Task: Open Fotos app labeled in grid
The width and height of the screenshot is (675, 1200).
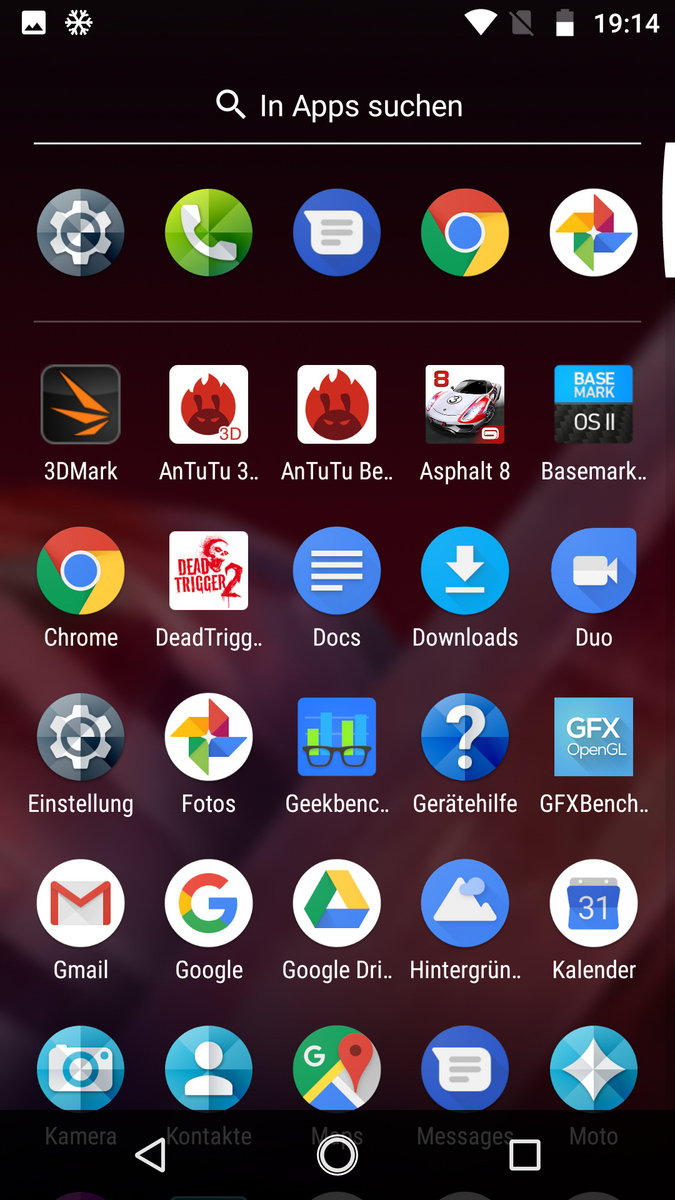Action: coord(209,737)
